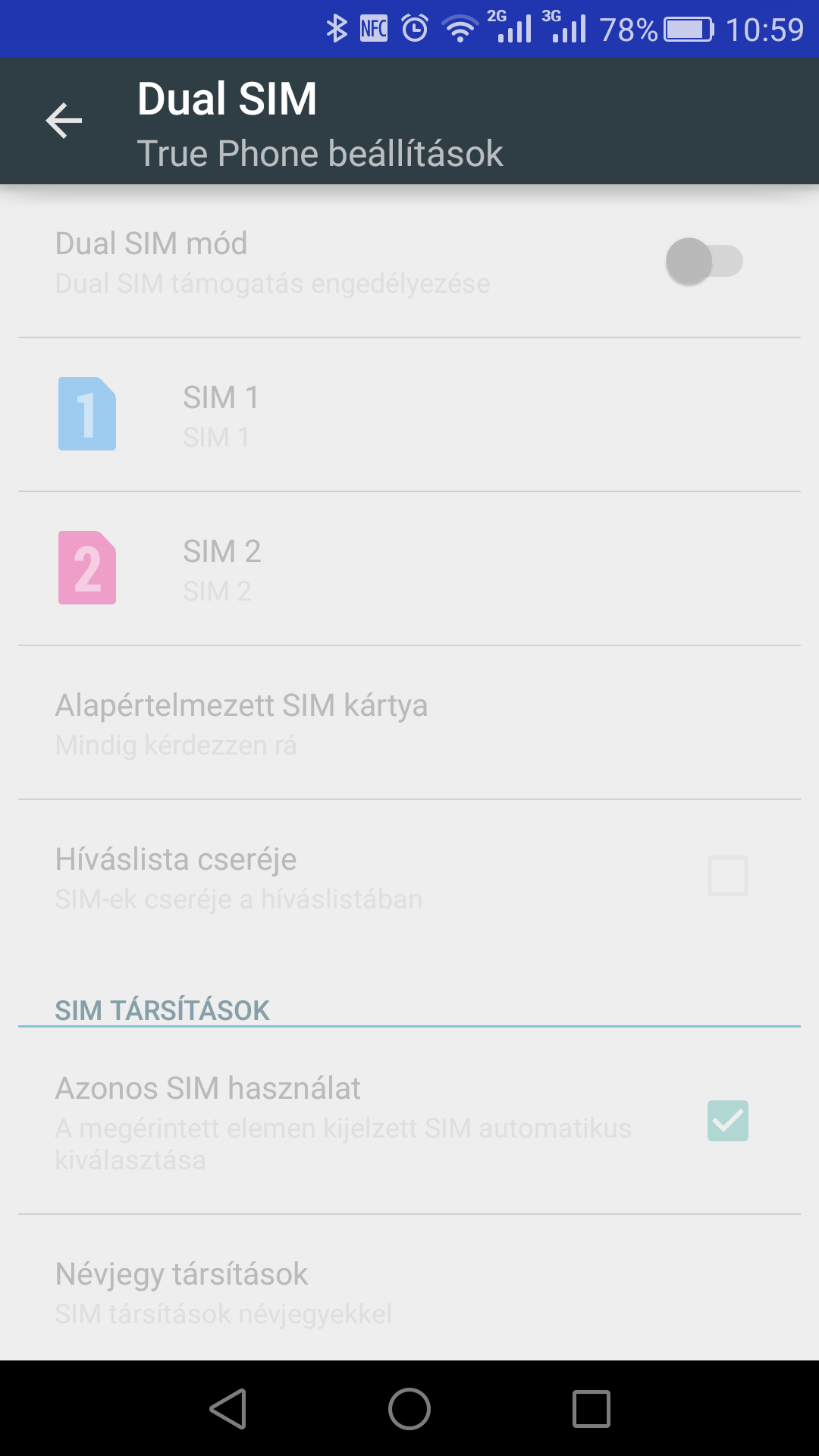Open the SIM 1 settings row
This screenshot has width=819, height=1456.
(x=409, y=415)
